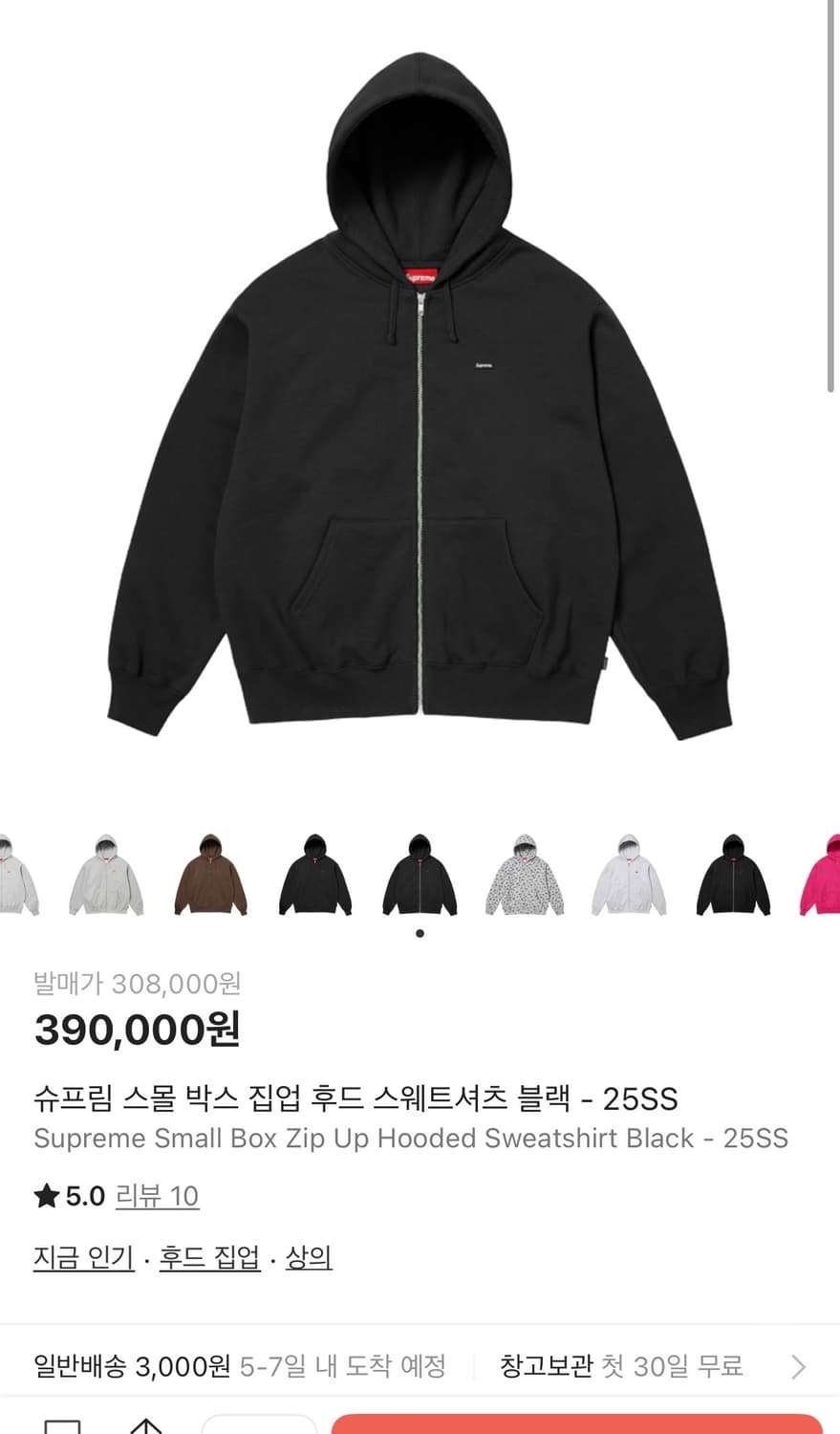Image resolution: width=840 pixels, height=1434 pixels.
Task: Tap the bookmark save icon
Action: coord(63,1424)
